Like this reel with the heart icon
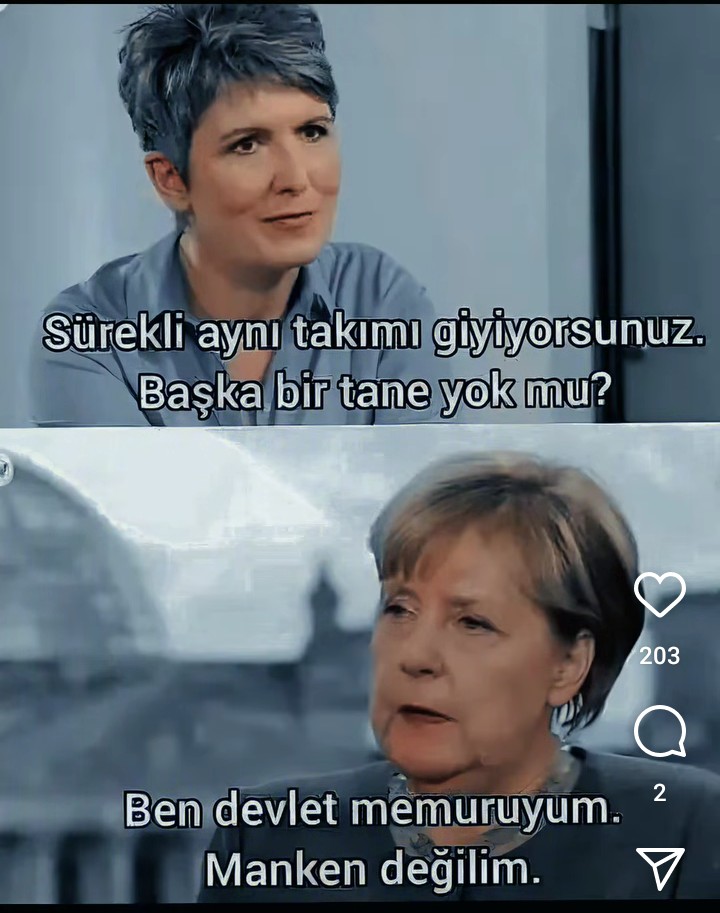Viewport: 720px width, 913px height. (x=660, y=595)
